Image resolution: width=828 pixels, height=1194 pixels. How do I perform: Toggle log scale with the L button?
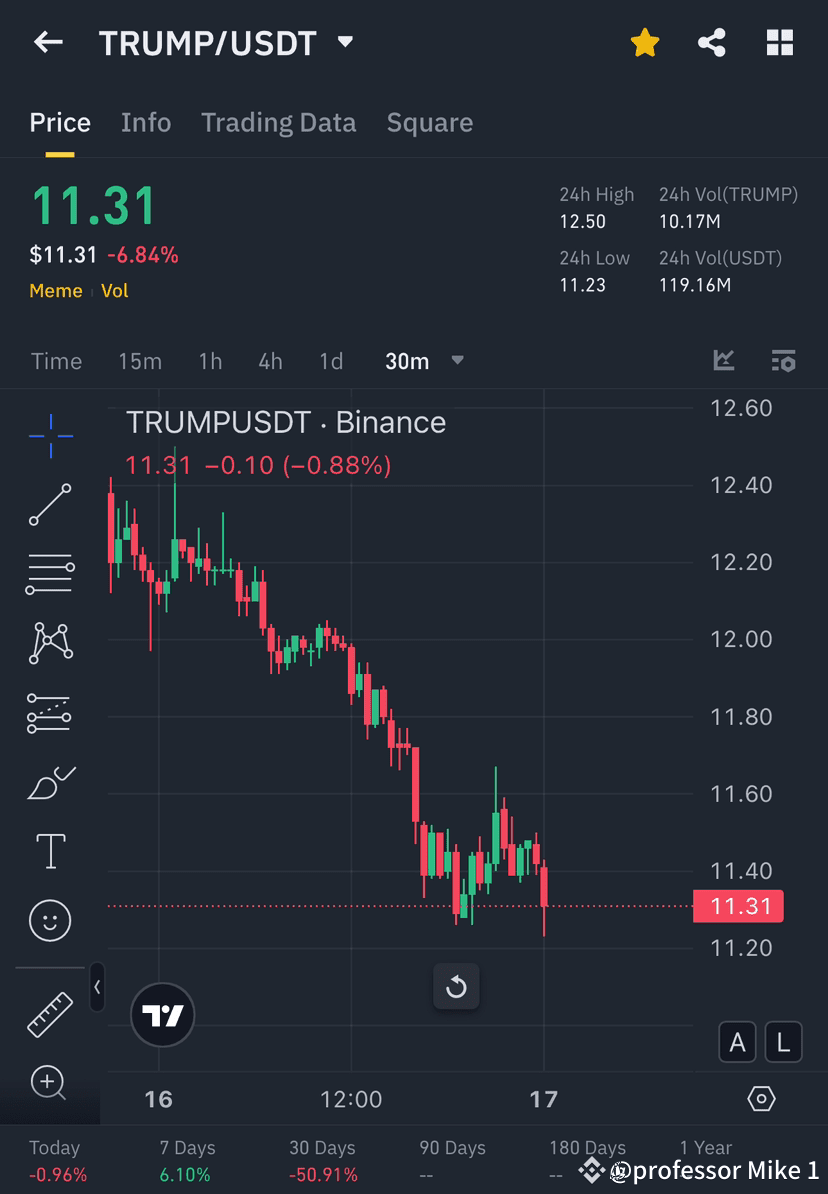click(x=783, y=1042)
